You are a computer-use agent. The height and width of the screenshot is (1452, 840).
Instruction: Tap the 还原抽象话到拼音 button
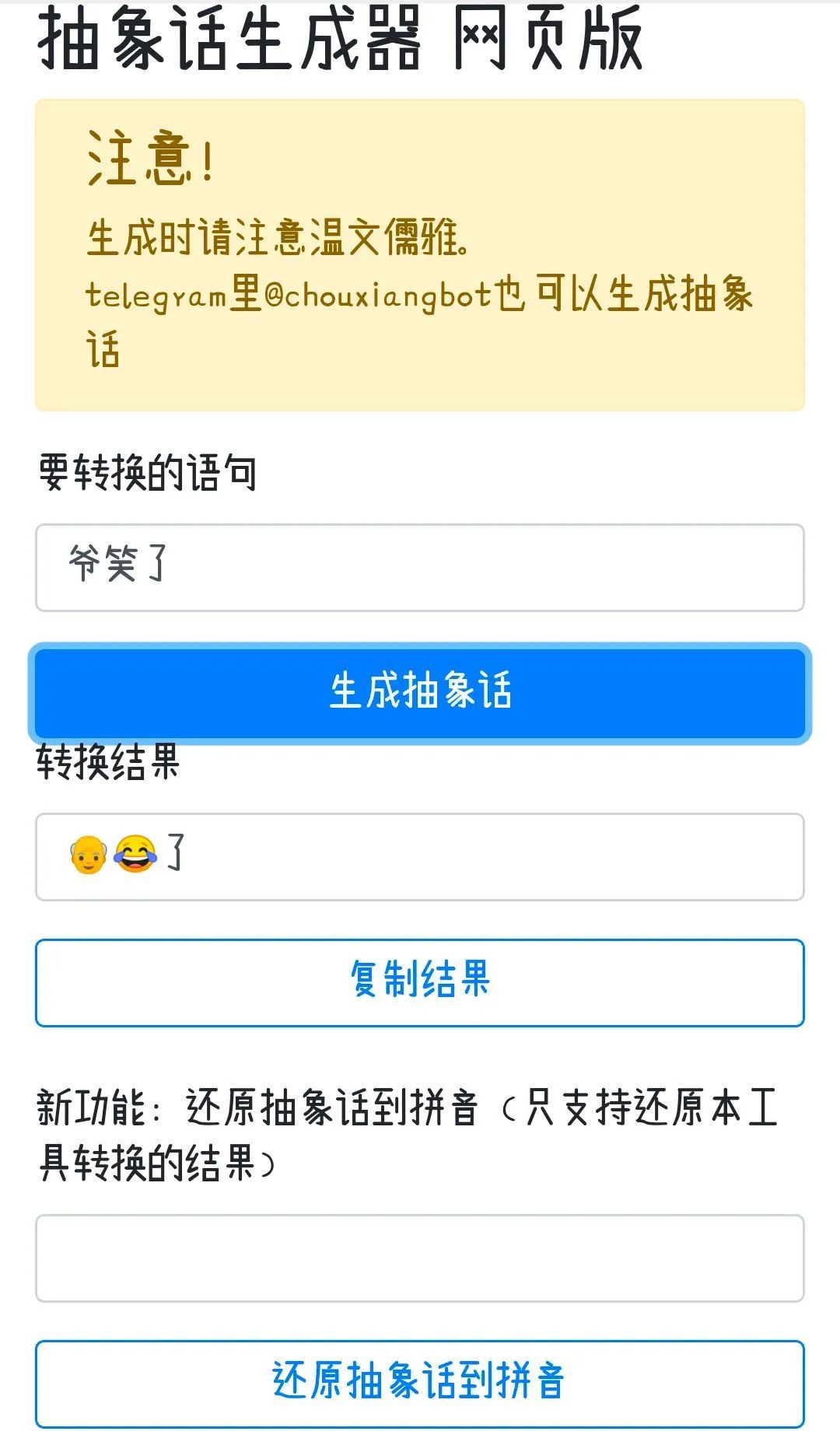pyautogui.click(x=420, y=1384)
